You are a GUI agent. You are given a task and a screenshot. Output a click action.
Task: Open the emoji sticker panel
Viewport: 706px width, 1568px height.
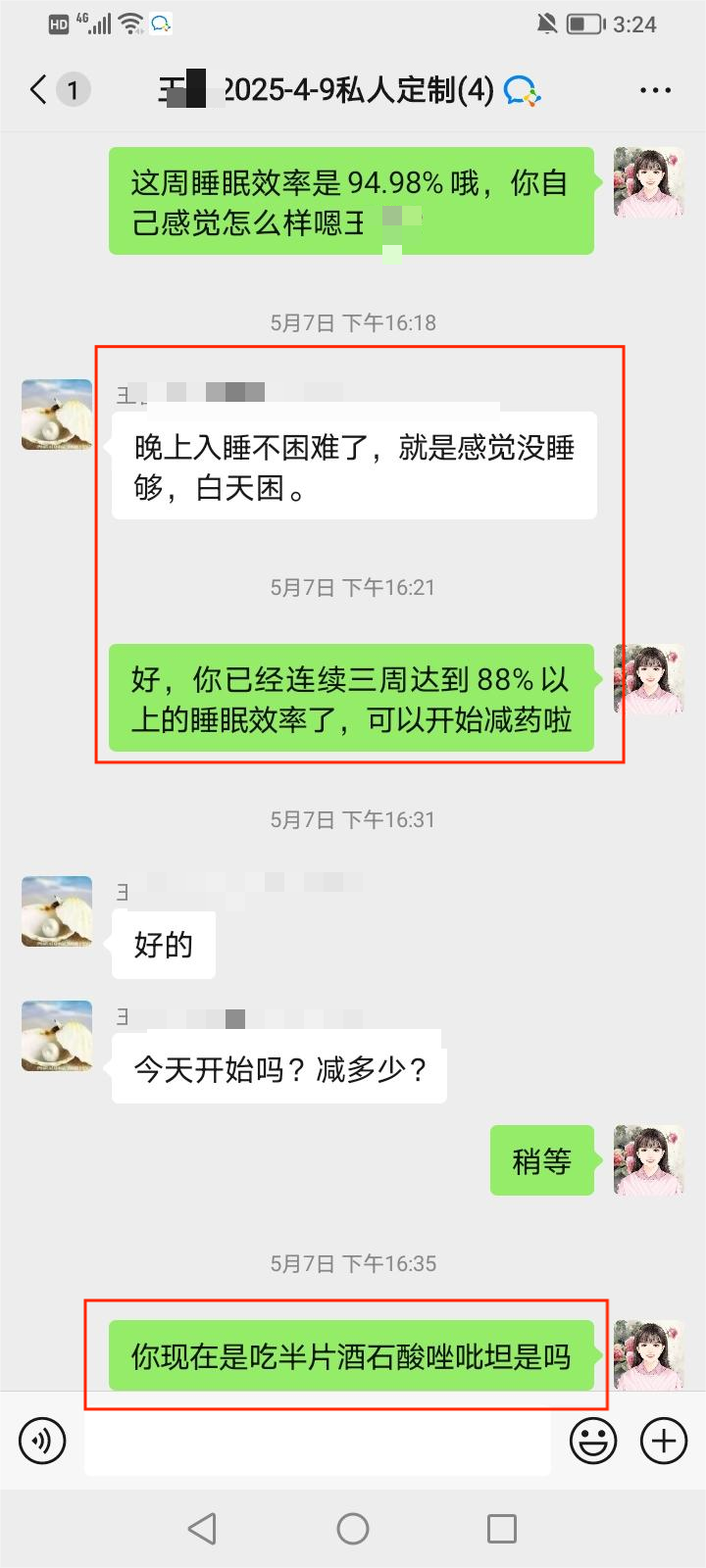click(x=593, y=1441)
